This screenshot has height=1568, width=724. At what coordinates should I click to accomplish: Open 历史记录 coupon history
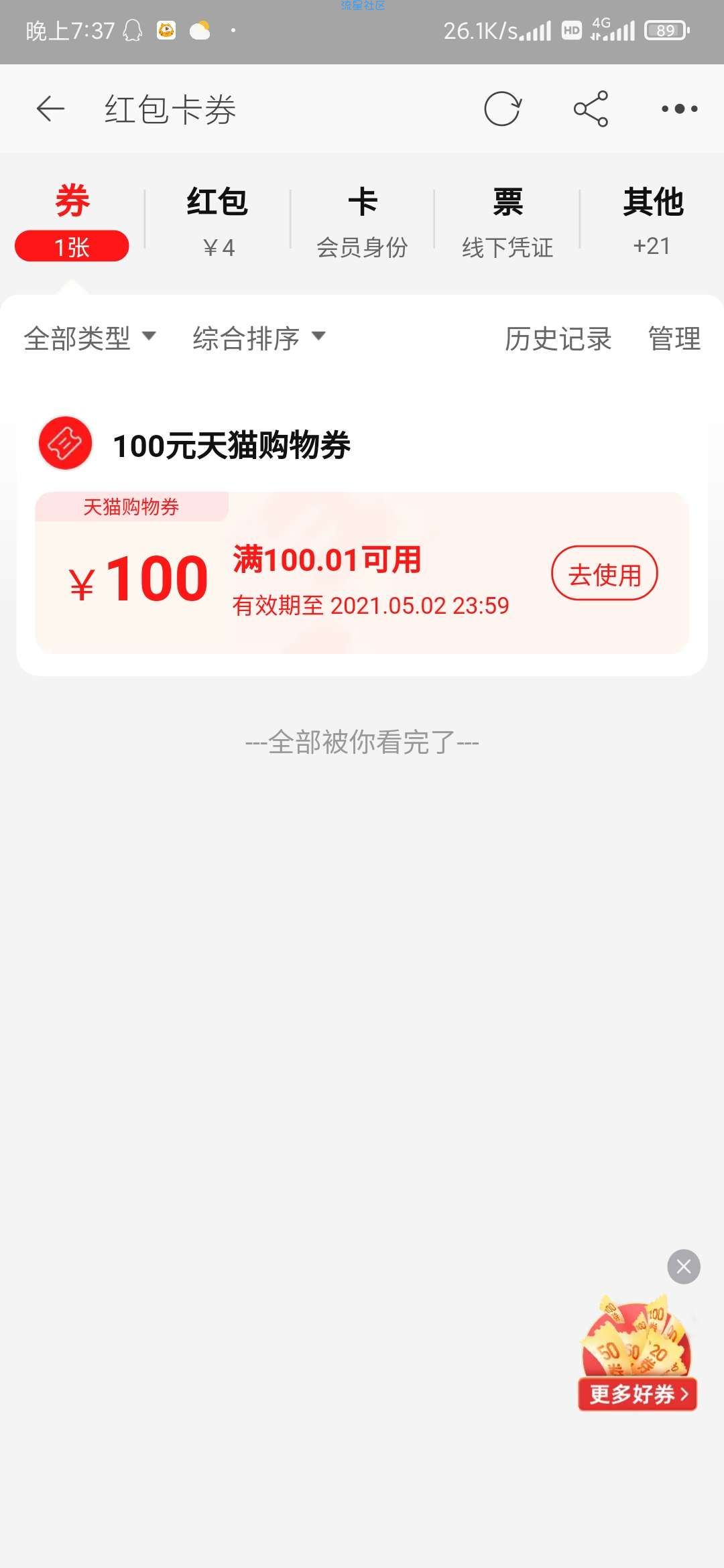click(x=558, y=338)
